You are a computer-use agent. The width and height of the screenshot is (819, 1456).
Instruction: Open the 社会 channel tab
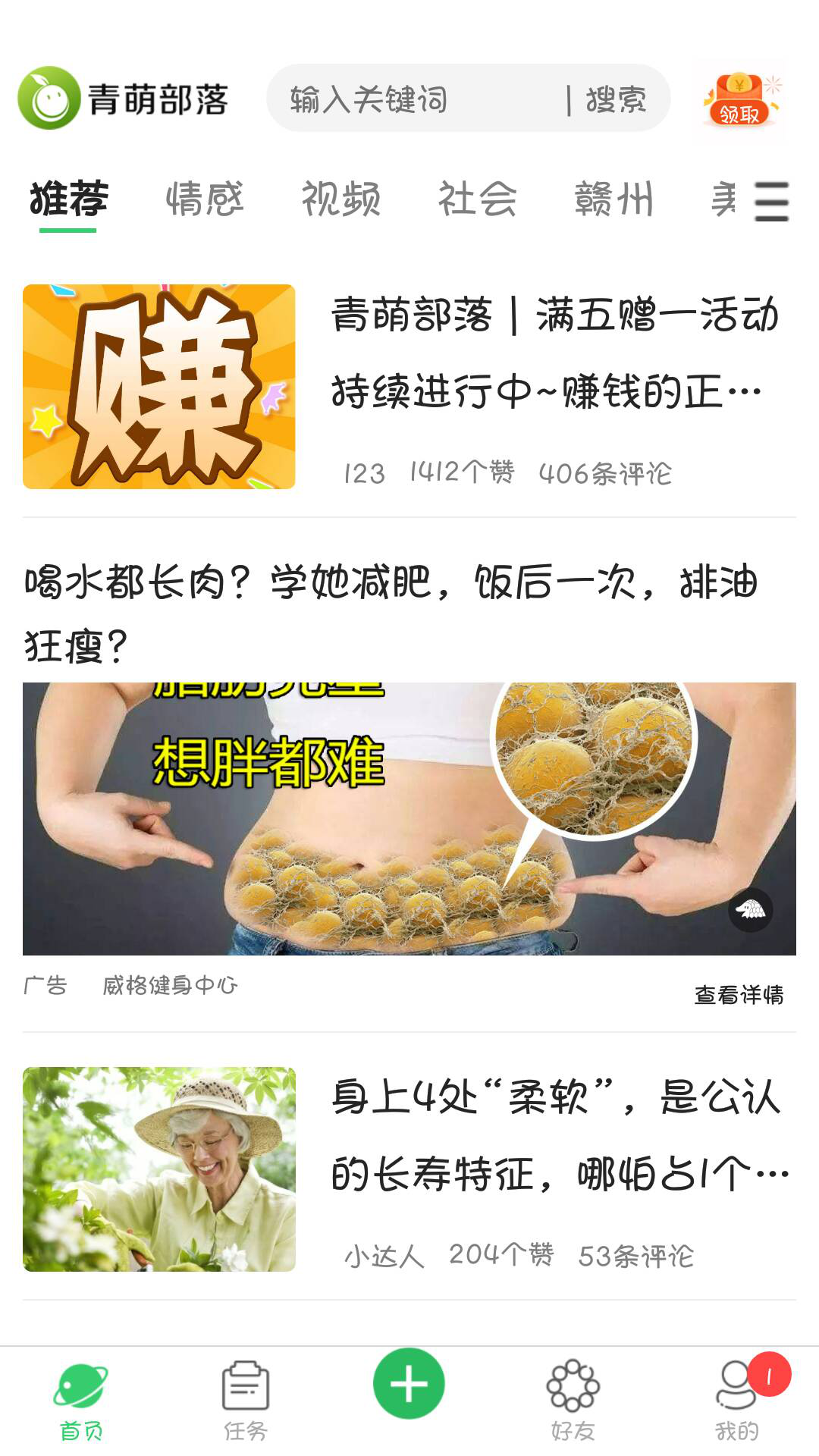(x=478, y=199)
